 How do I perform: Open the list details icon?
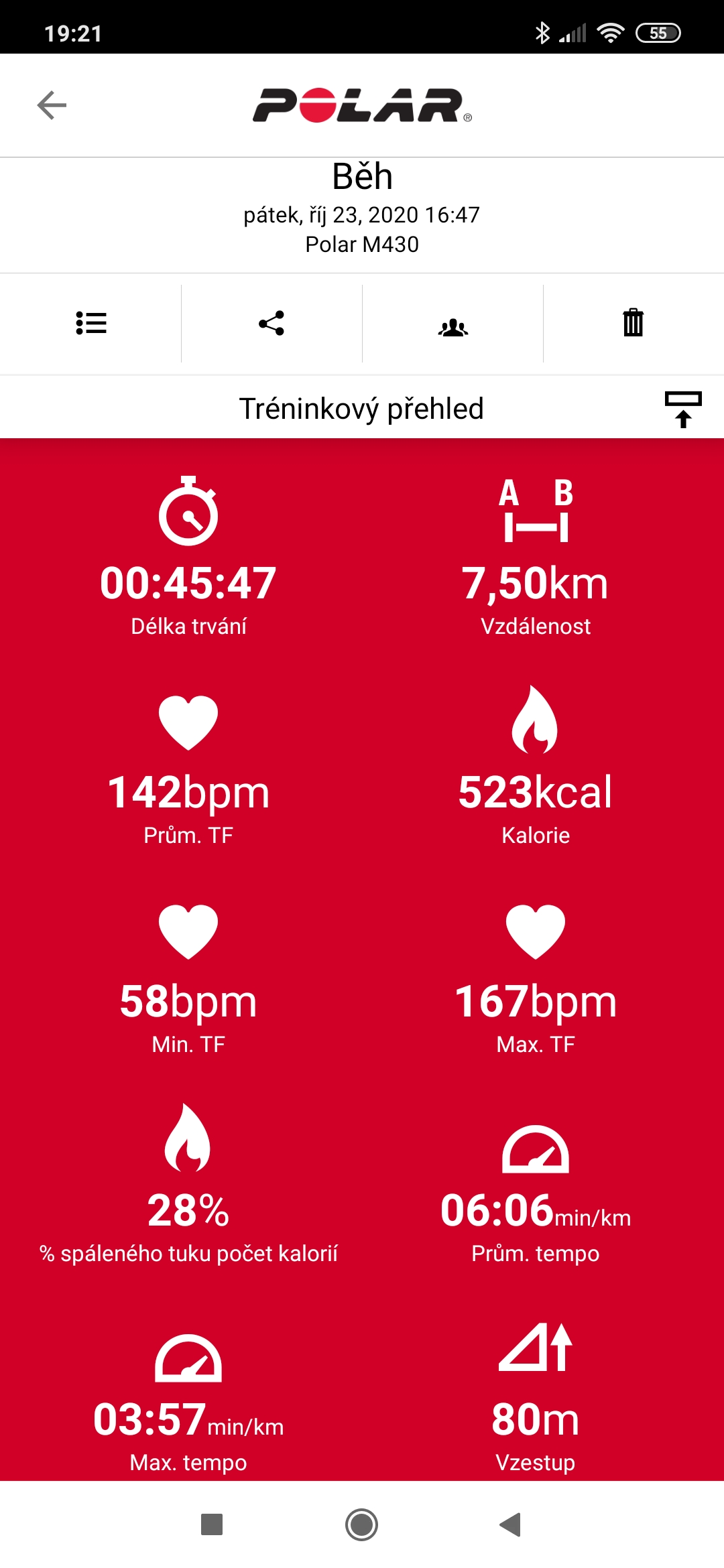(91, 323)
